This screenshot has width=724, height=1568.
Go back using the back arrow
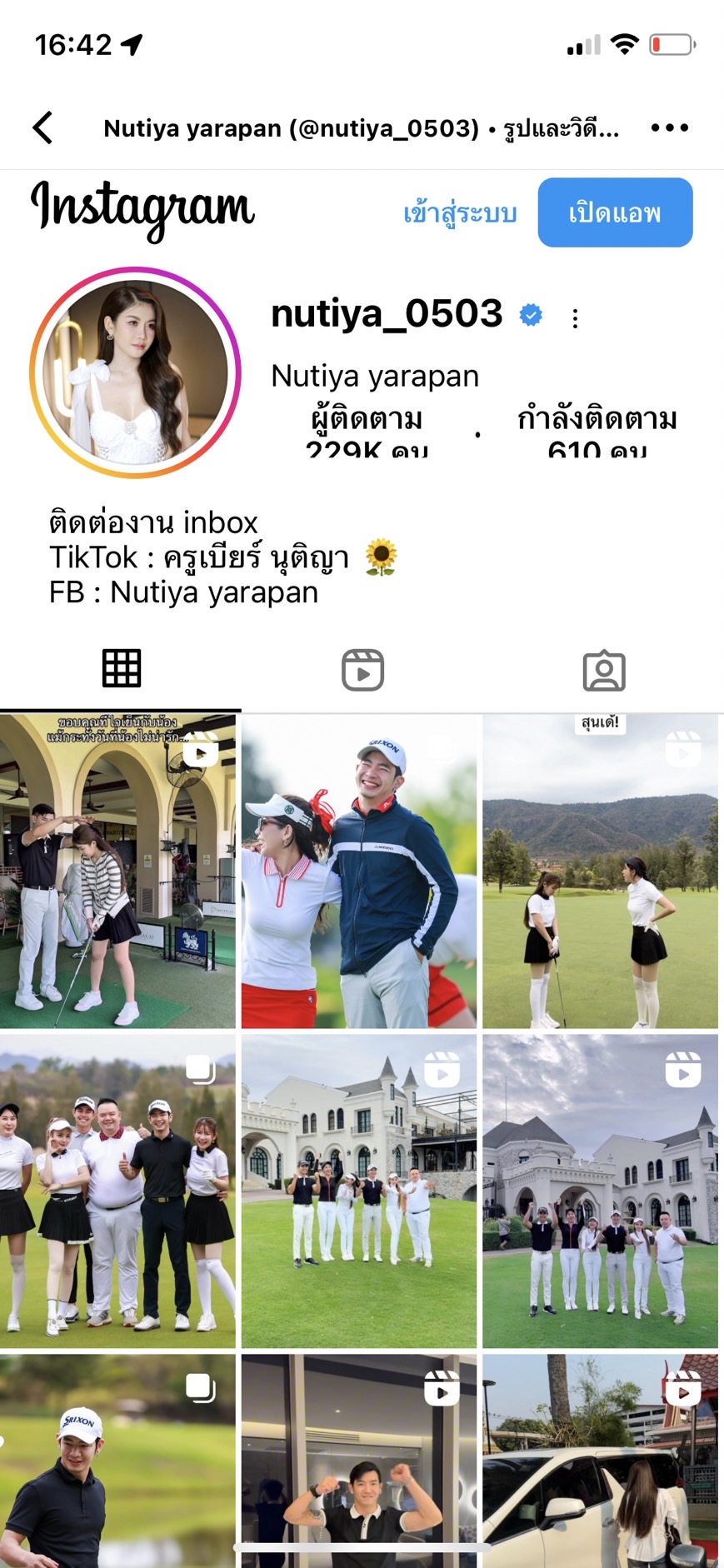43,127
